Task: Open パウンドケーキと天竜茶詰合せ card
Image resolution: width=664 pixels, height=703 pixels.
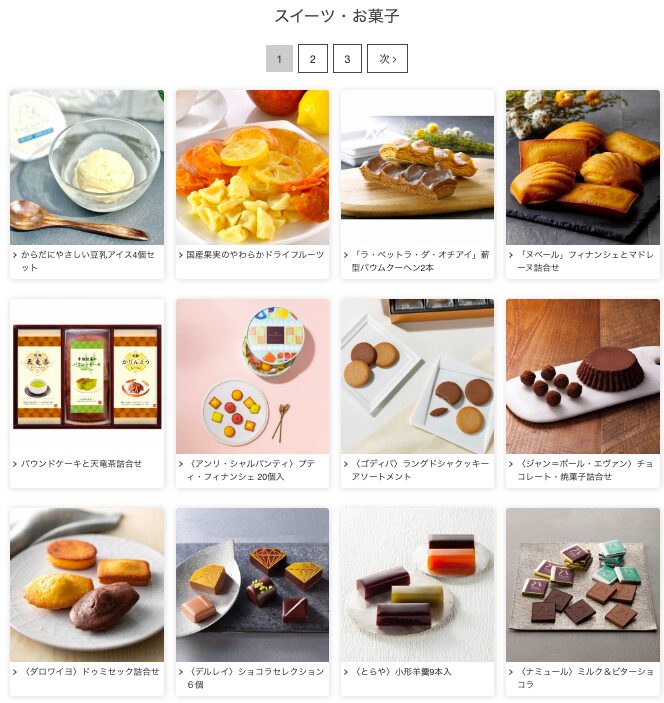Action: pos(87,377)
